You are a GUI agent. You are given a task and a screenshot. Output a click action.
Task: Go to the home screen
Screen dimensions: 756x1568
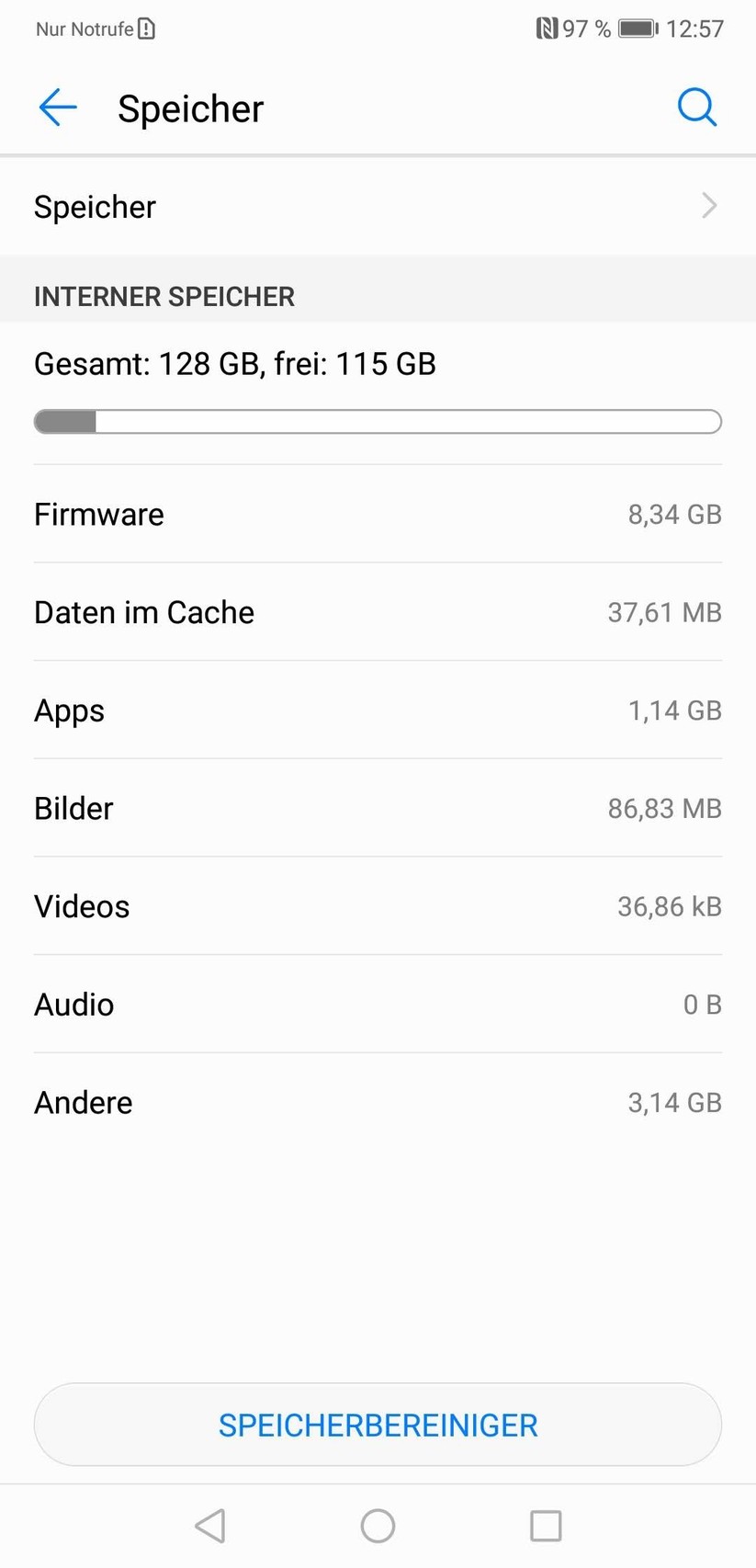pos(378,1526)
